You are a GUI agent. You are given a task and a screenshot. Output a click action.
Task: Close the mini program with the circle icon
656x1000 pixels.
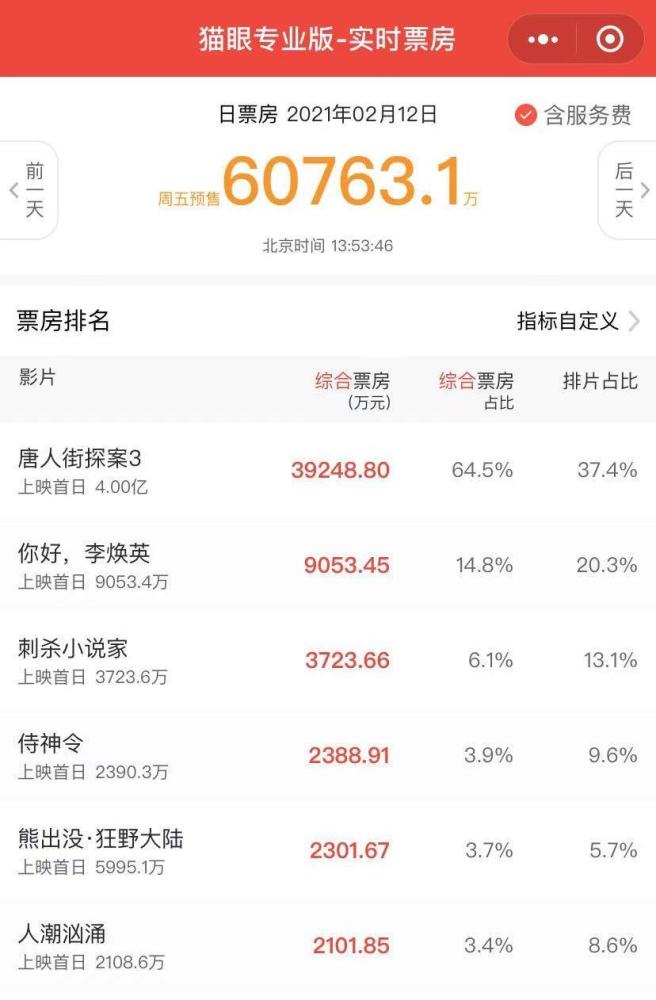[x=609, y=39]
